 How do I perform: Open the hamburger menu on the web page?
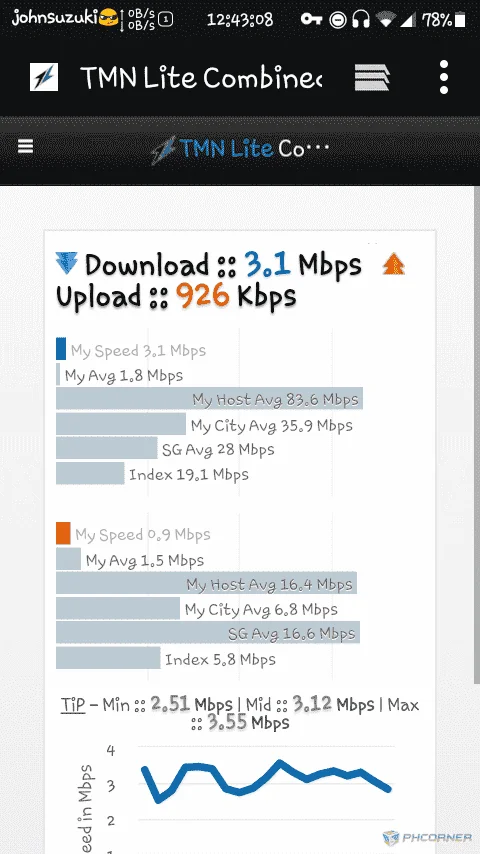point(26,147)
